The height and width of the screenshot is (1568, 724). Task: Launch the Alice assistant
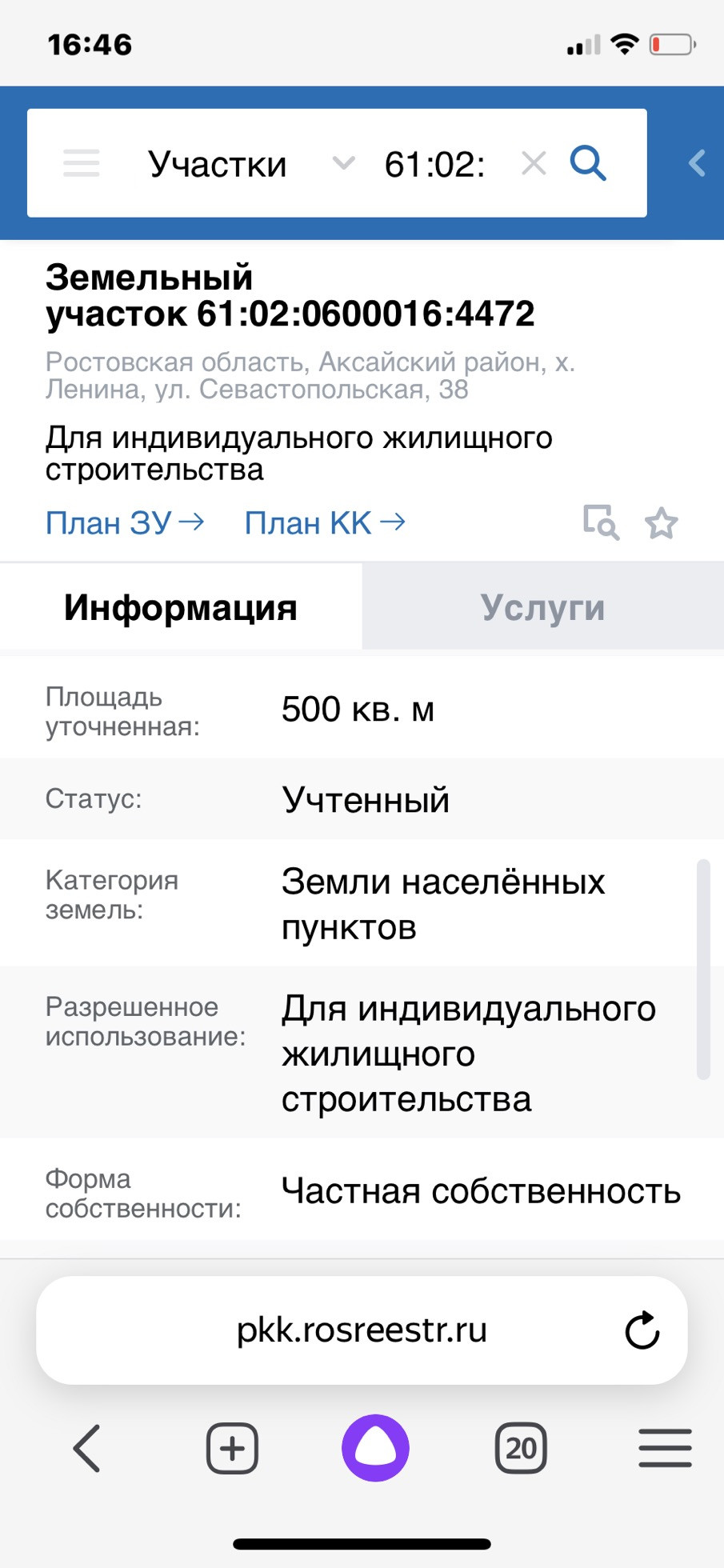[375, 1448]
